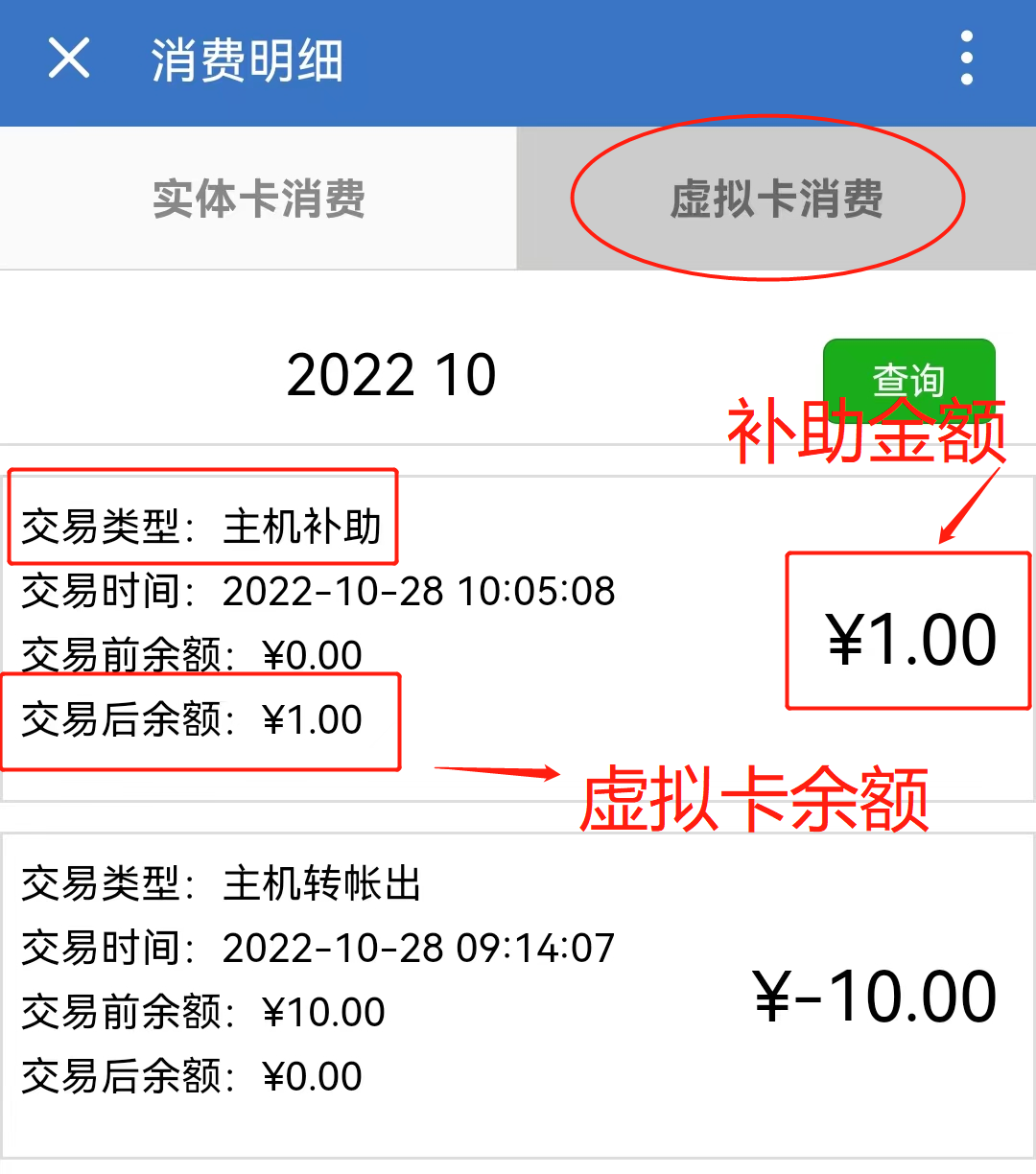Viewport: 1036px width, 1174px height.
Task: Expand the 主机补助 transaction details
Action: 303,519
